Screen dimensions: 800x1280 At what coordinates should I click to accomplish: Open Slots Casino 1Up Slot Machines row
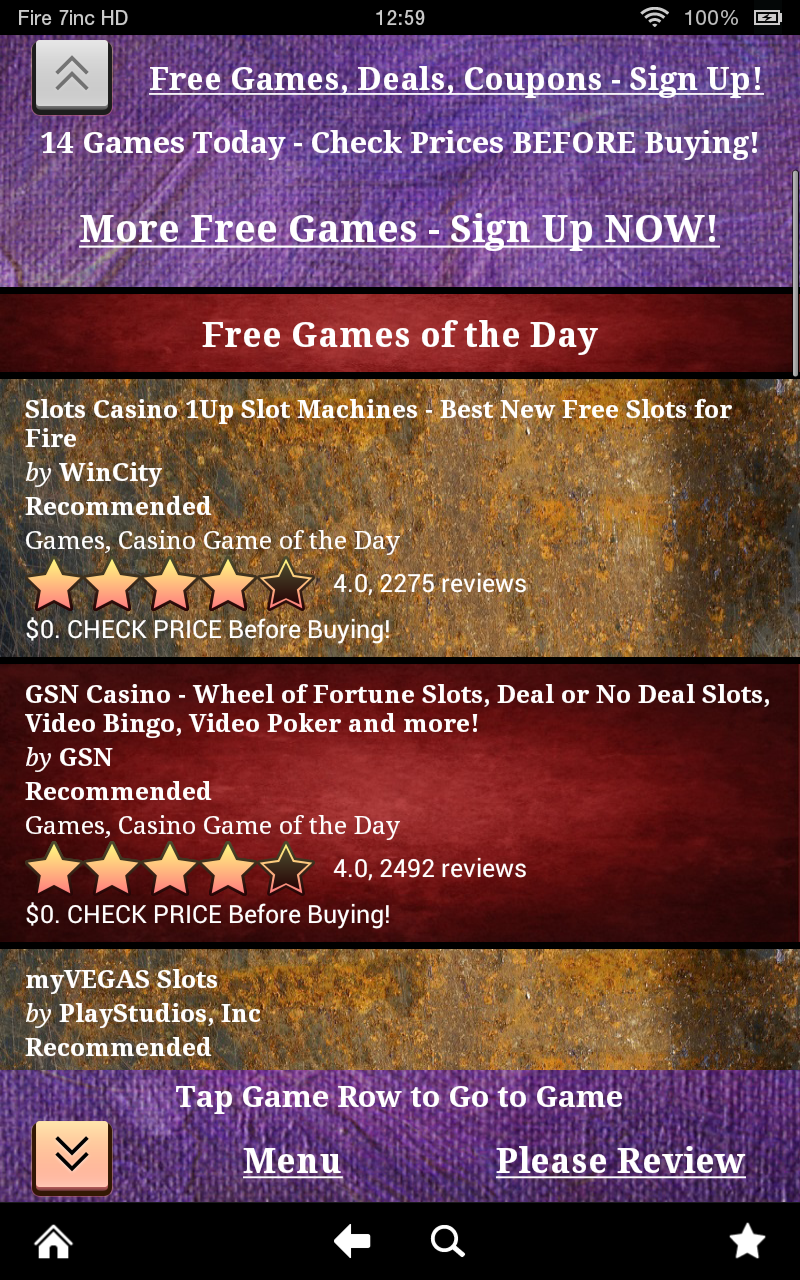[x=400, y=517]
